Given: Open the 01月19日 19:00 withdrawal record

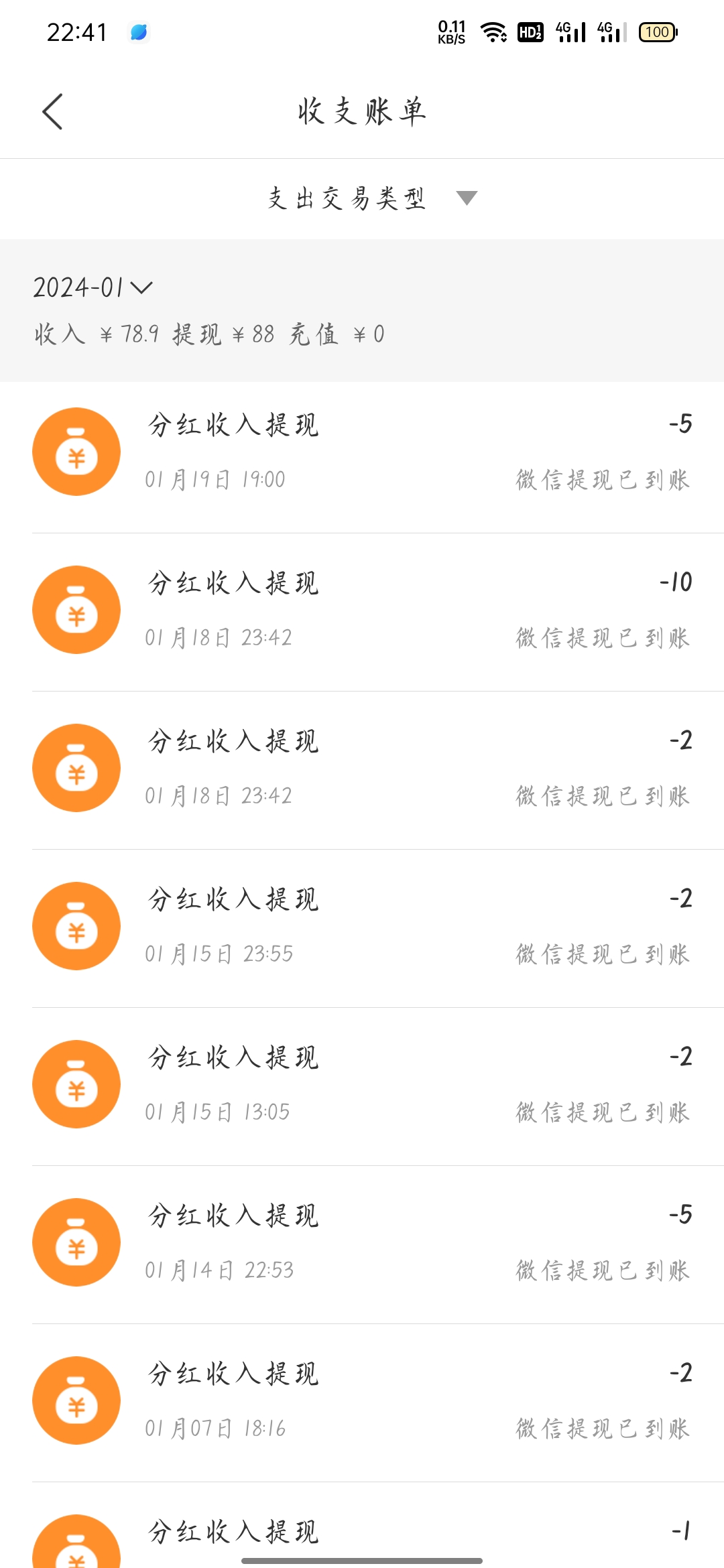Looking at the screenshot, I should 362,454.
